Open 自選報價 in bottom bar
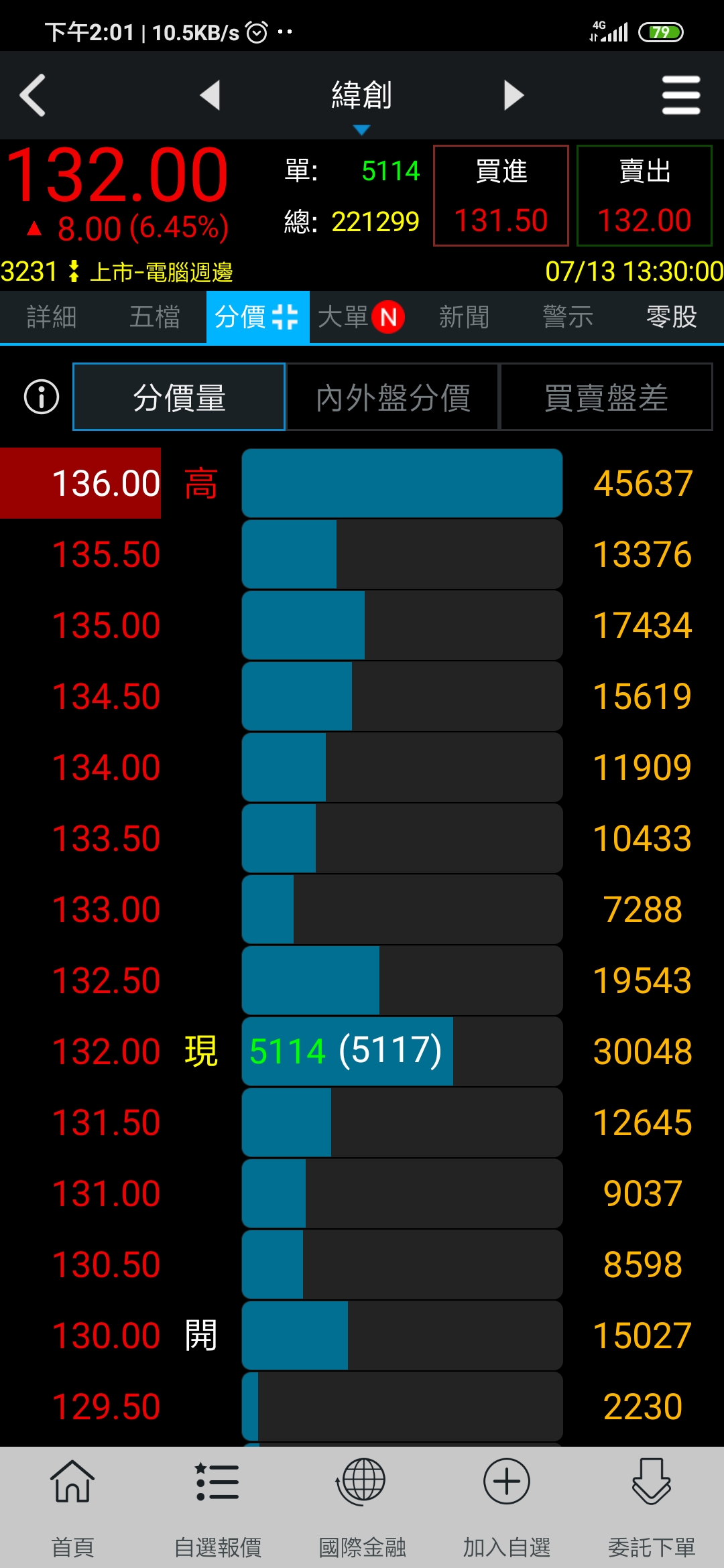The height and width of the screenshot is (1568, 724). click(217, 1508)
